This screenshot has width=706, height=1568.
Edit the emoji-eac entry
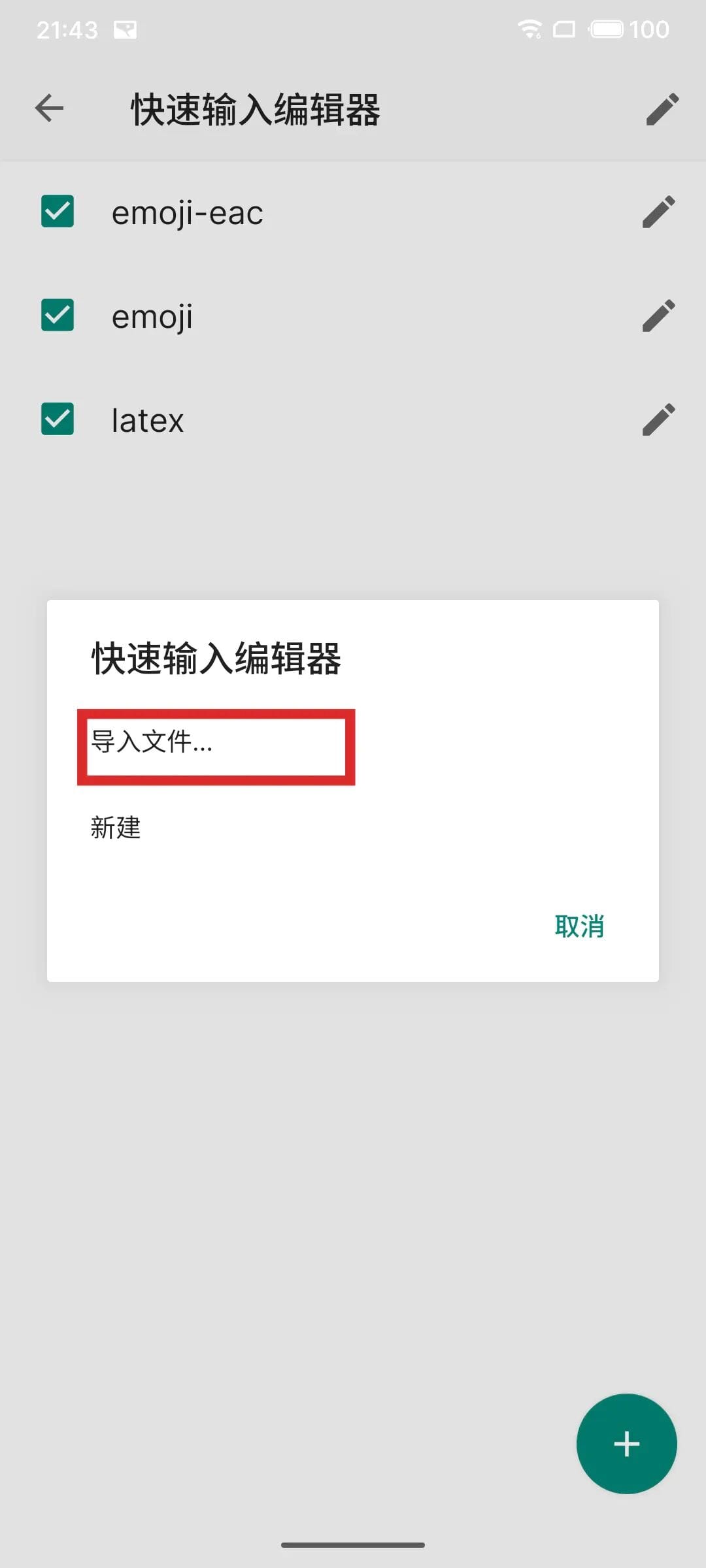coord(658,212)
